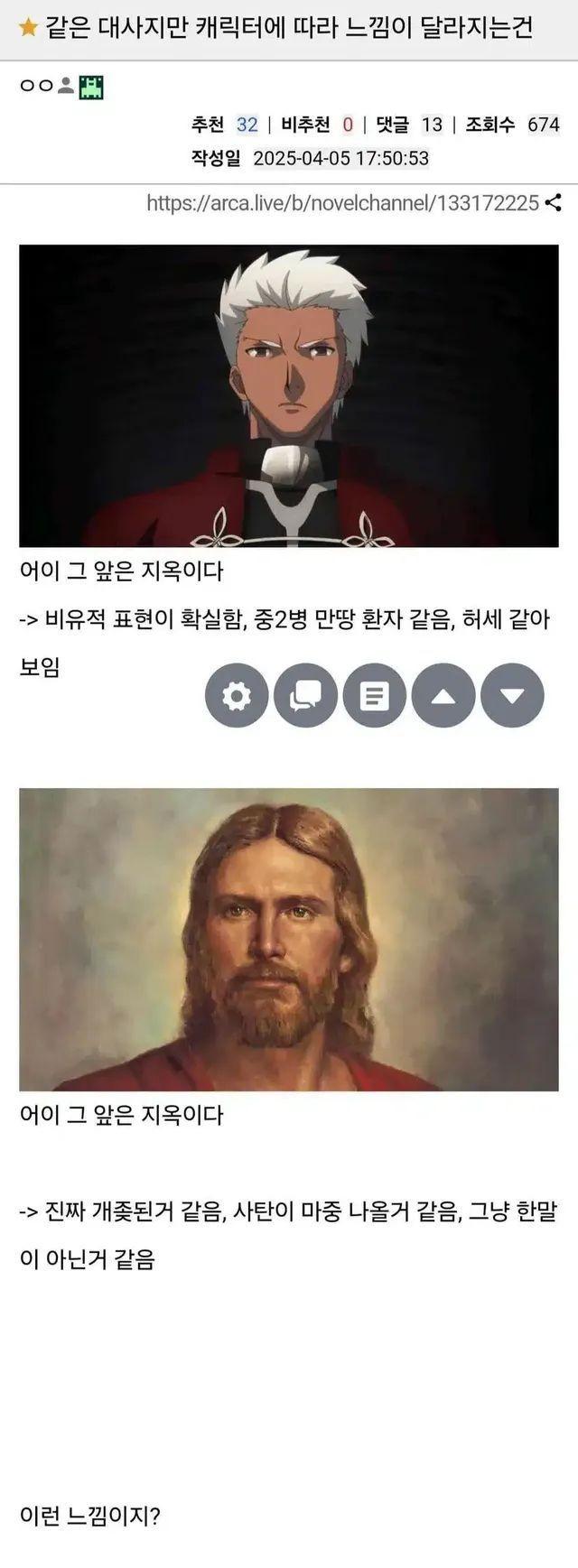Open the settings gear floating button
Image resolution: width=578 pixels, height=1568 pixels.
(x=237, y=695)
